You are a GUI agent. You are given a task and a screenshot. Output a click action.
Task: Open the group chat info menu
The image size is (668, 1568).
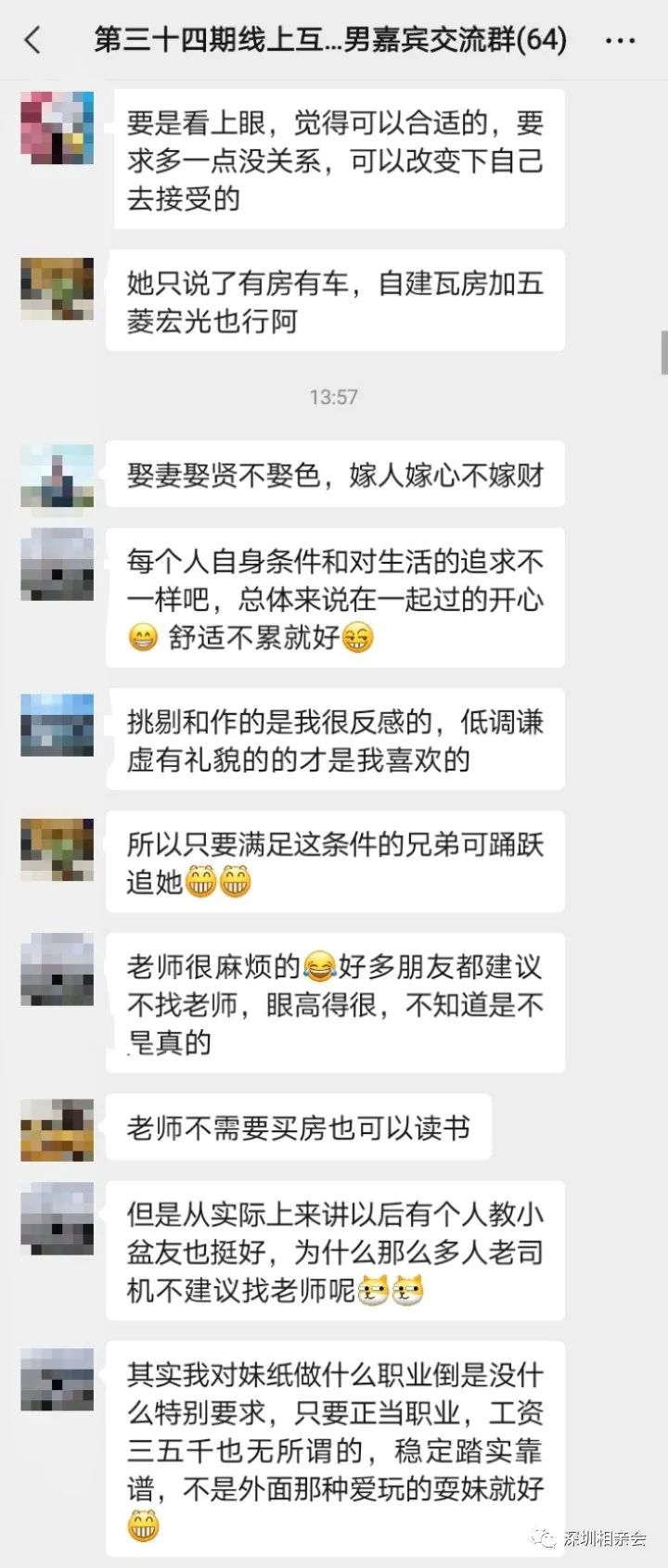click(x=620, y=41)
